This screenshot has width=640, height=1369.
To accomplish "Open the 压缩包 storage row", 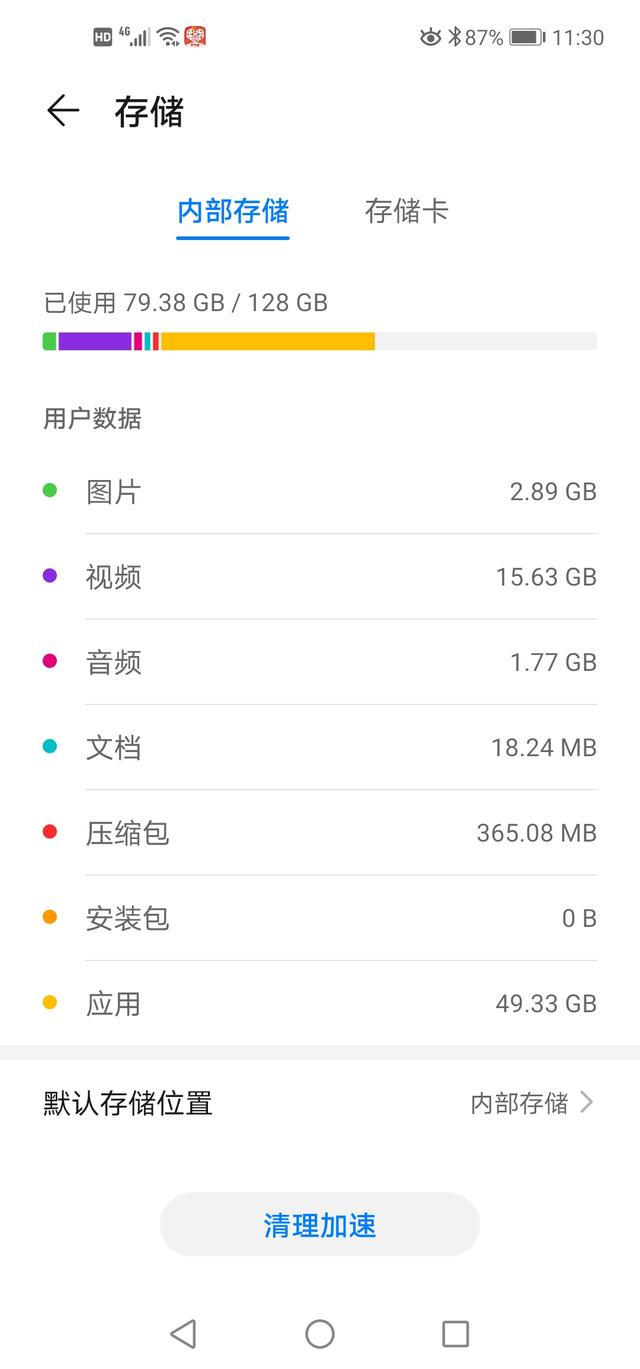I will [320, 833].
